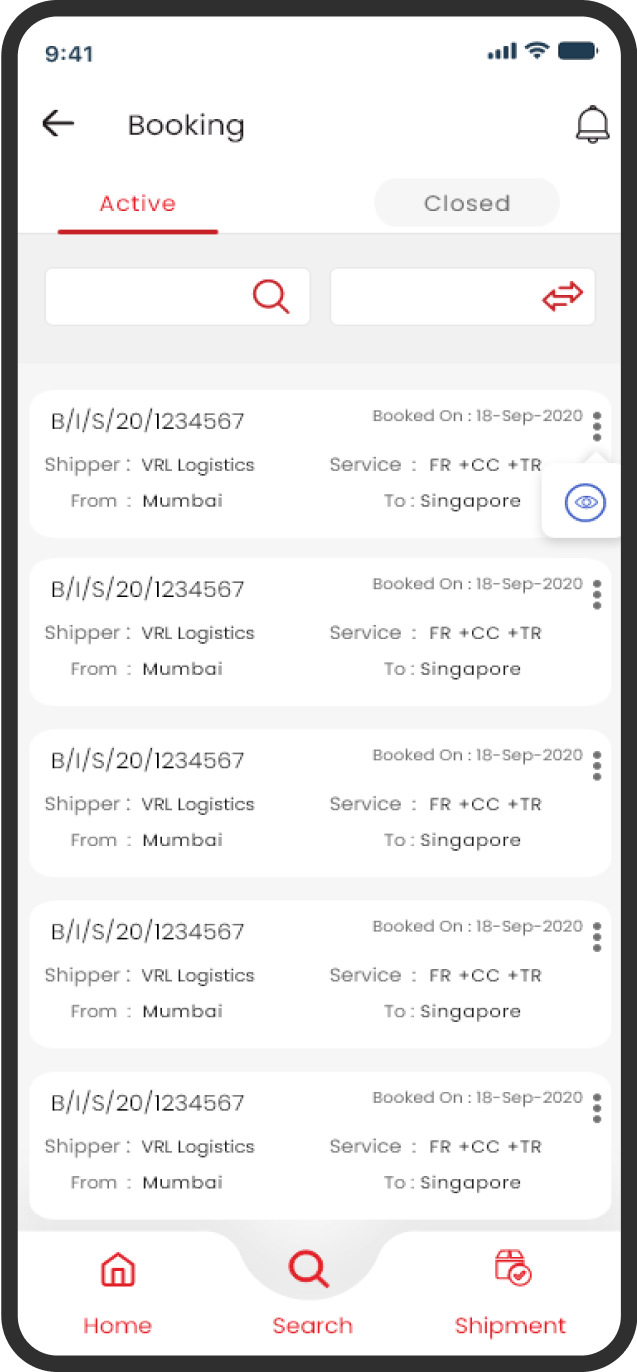Select the Active bookings tab

pos(138,204)
